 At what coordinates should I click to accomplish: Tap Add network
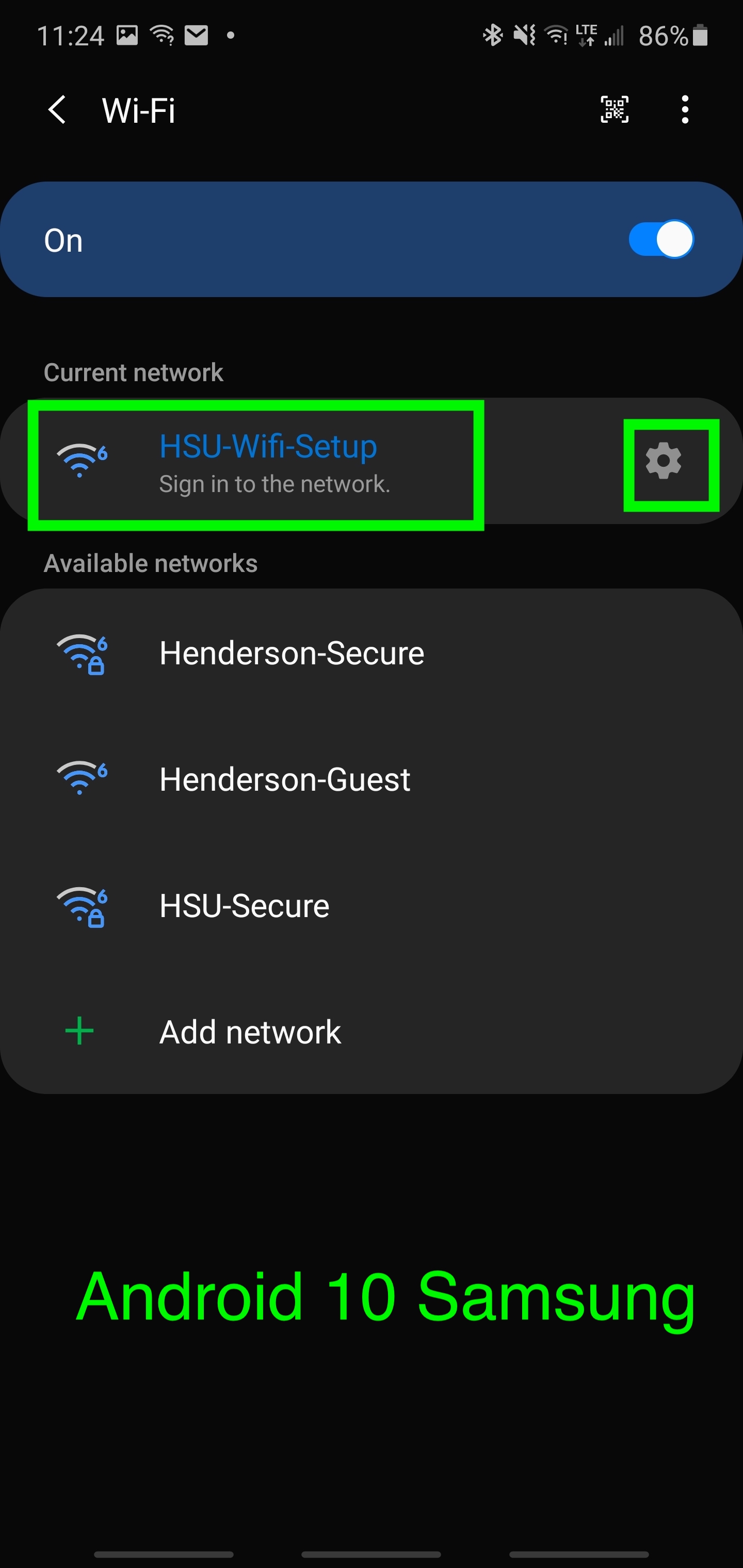[372, 1032]
